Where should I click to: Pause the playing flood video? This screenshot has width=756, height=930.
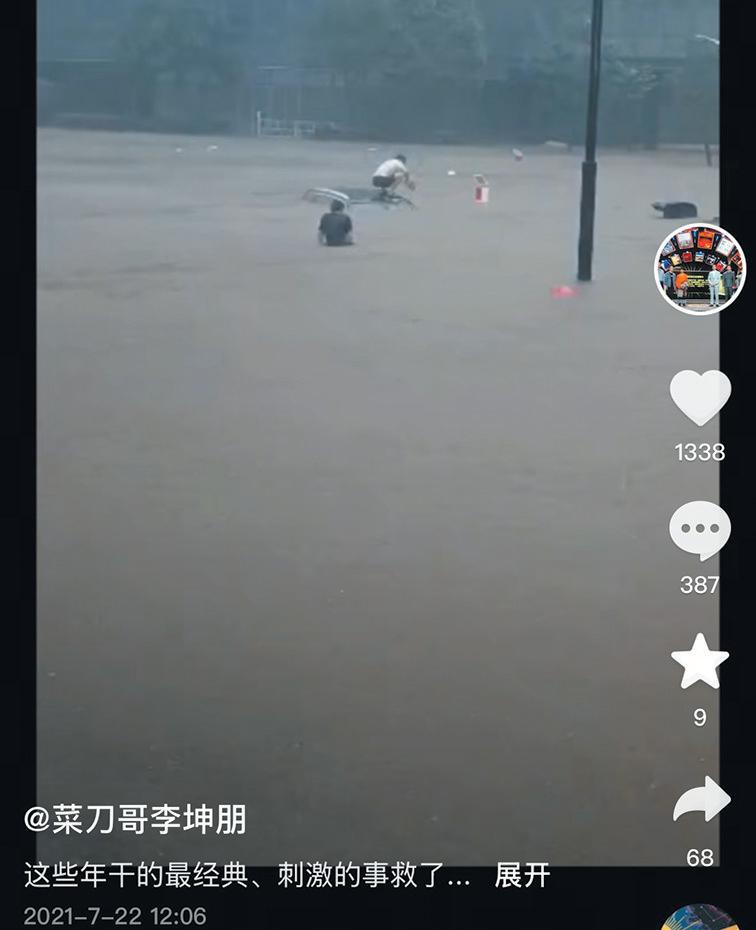point(350,450)
